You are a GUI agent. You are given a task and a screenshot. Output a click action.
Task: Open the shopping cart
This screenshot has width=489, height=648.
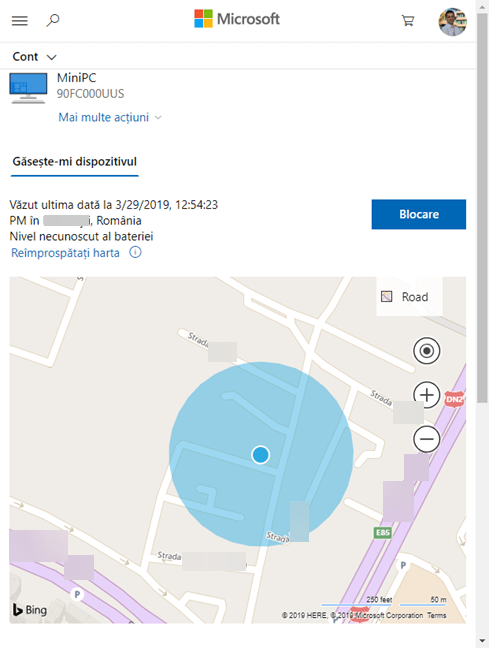coord(408,20)
